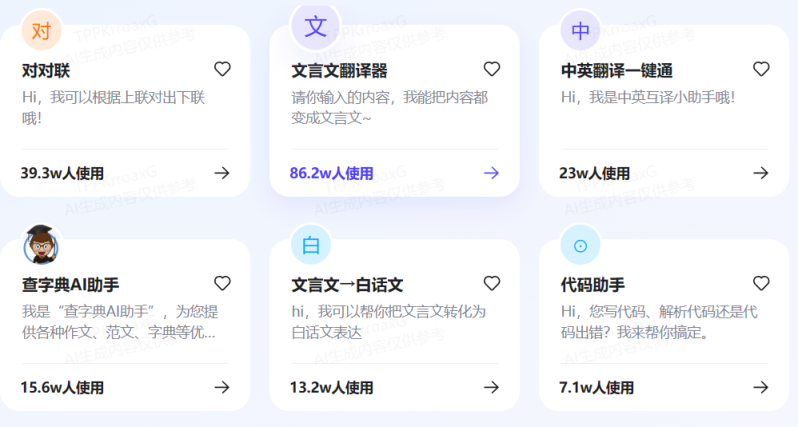Favorite the 对对联 assistant with its heart

coord(222,69)
